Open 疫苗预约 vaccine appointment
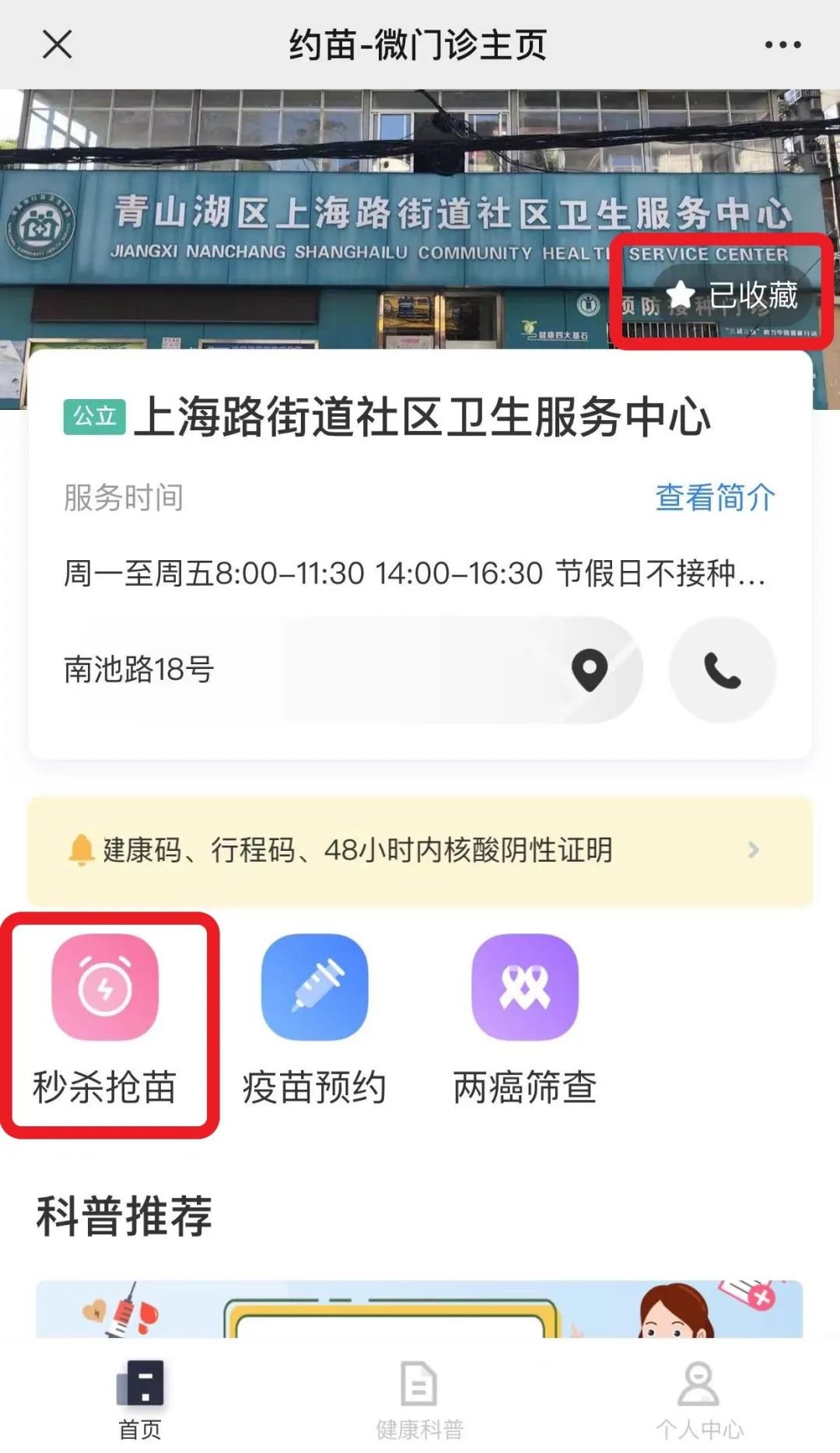Viewport: 840px width, 1453px height. (314, 1019)
